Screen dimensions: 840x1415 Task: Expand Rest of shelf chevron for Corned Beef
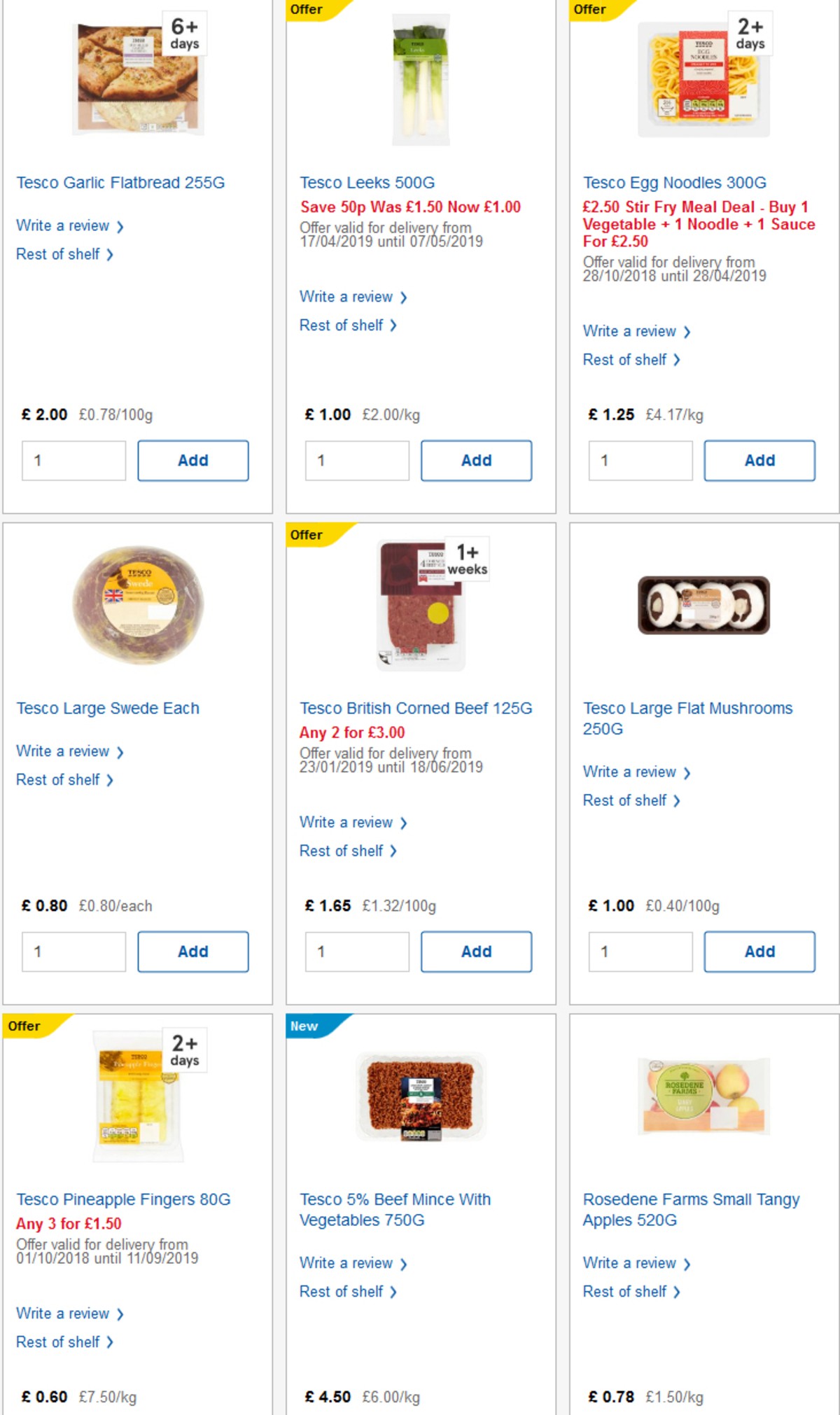[x=393, y=851]
